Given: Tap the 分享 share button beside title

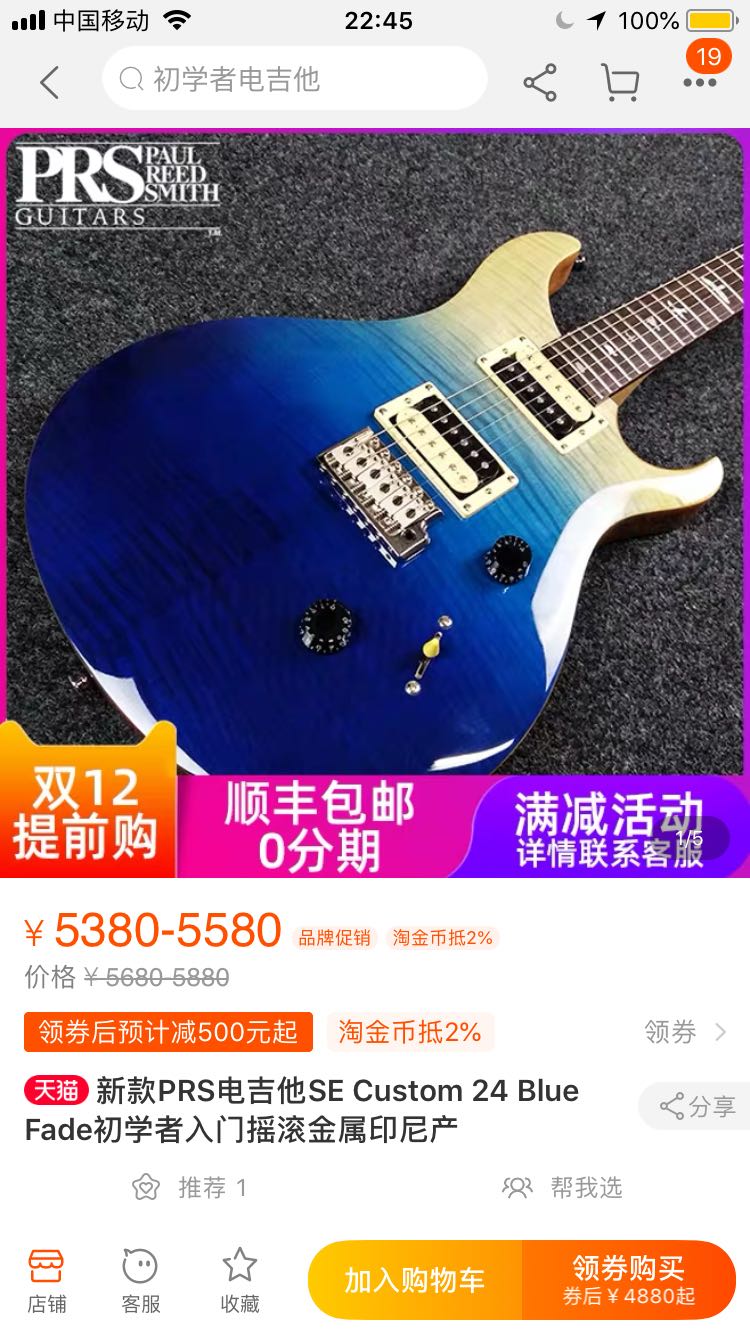Looking at the screenshot, I should [697, 1106].
